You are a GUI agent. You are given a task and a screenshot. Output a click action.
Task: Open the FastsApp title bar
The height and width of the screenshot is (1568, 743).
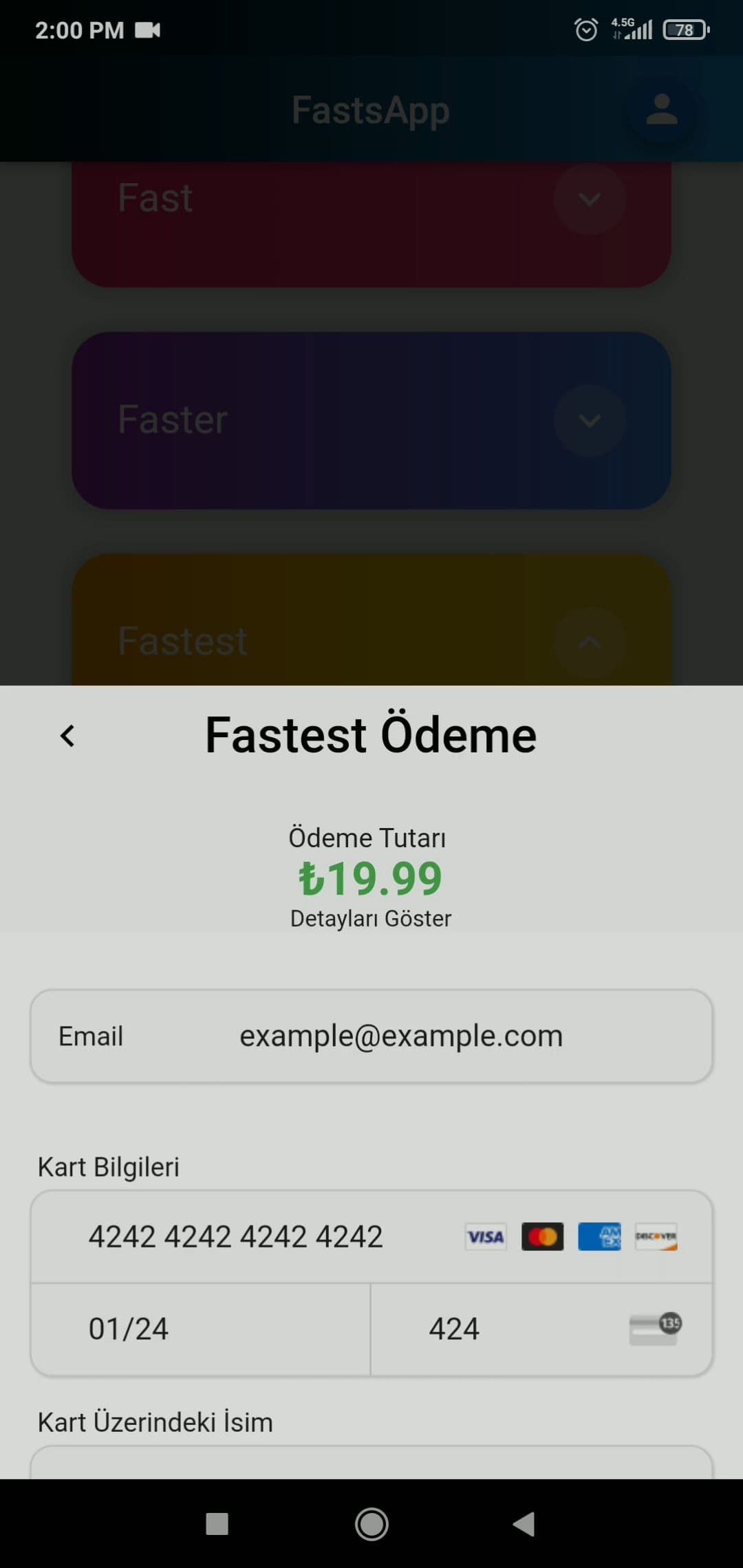click(370, 109)
